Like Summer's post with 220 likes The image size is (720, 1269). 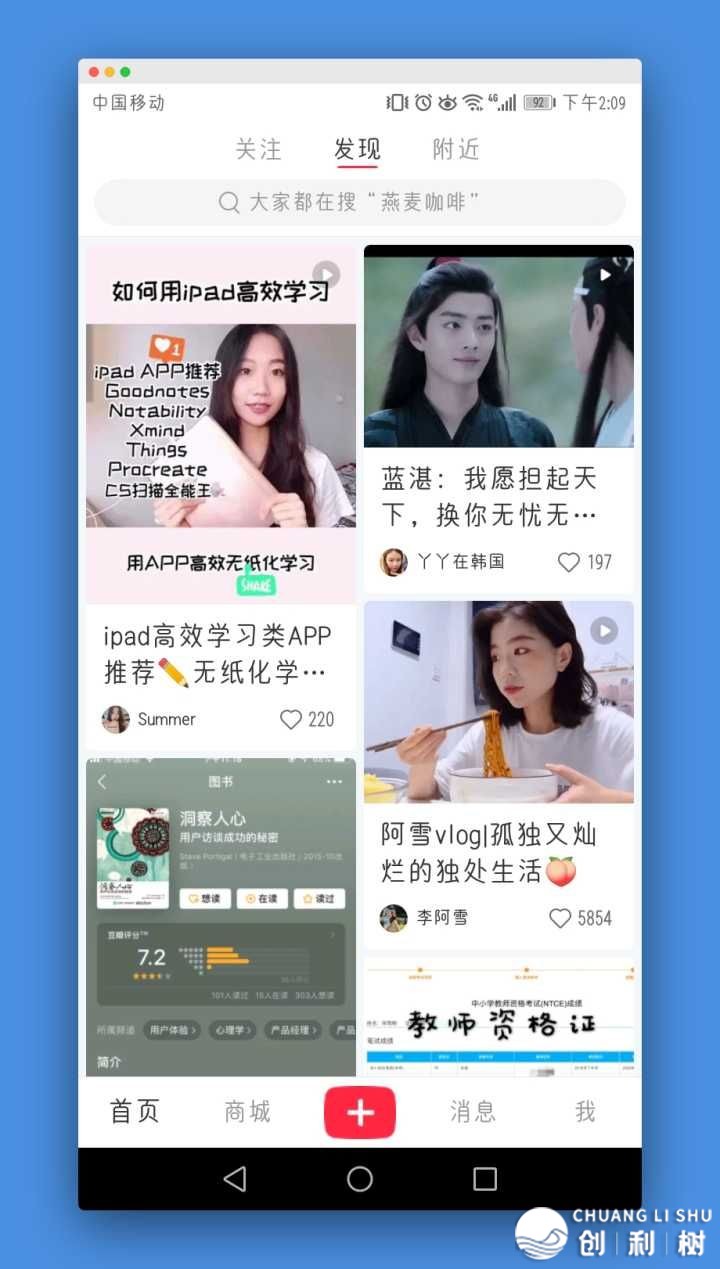point(291,719)
